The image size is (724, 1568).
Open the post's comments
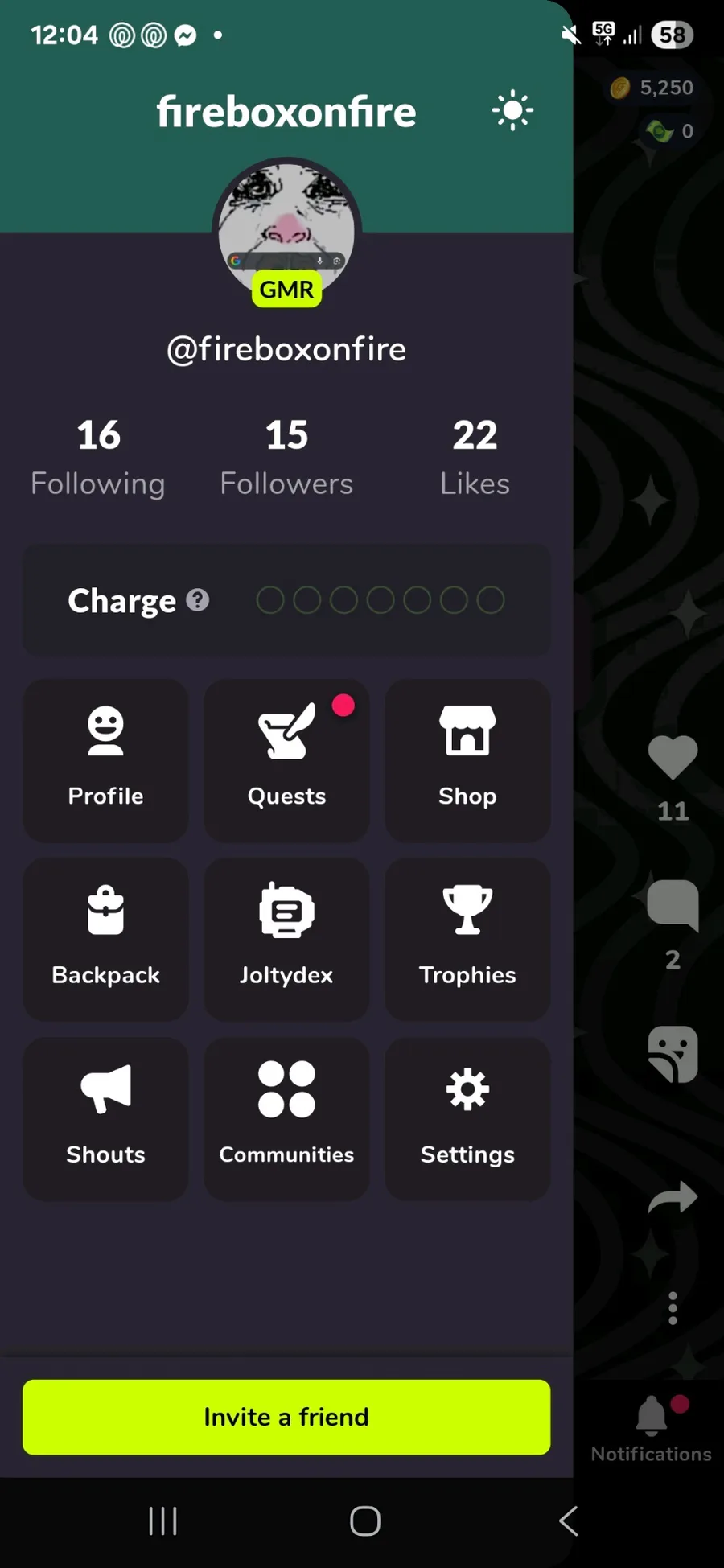point(673,905)
